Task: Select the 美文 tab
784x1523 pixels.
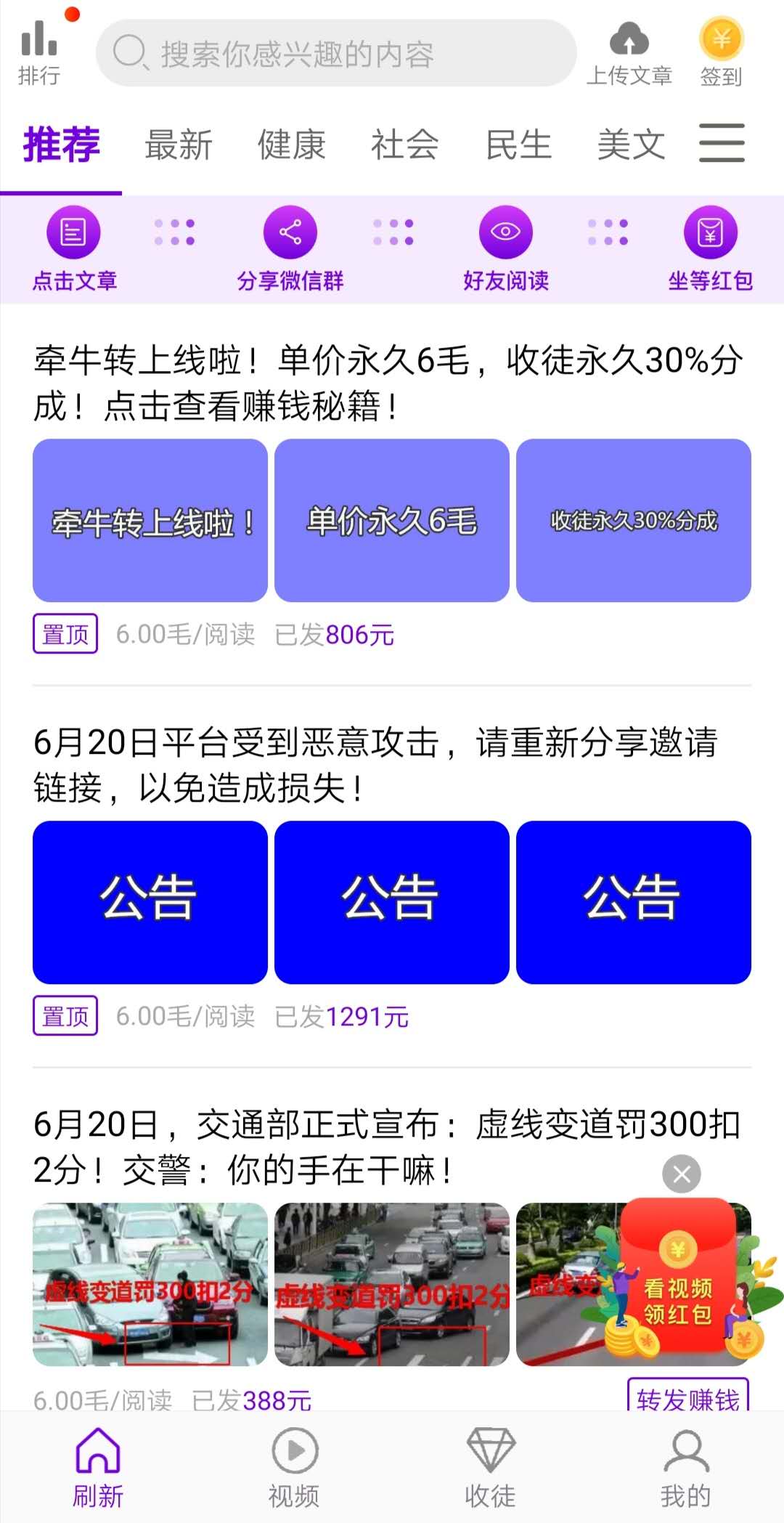Action: pyautogui.click(x=632, y=145)
